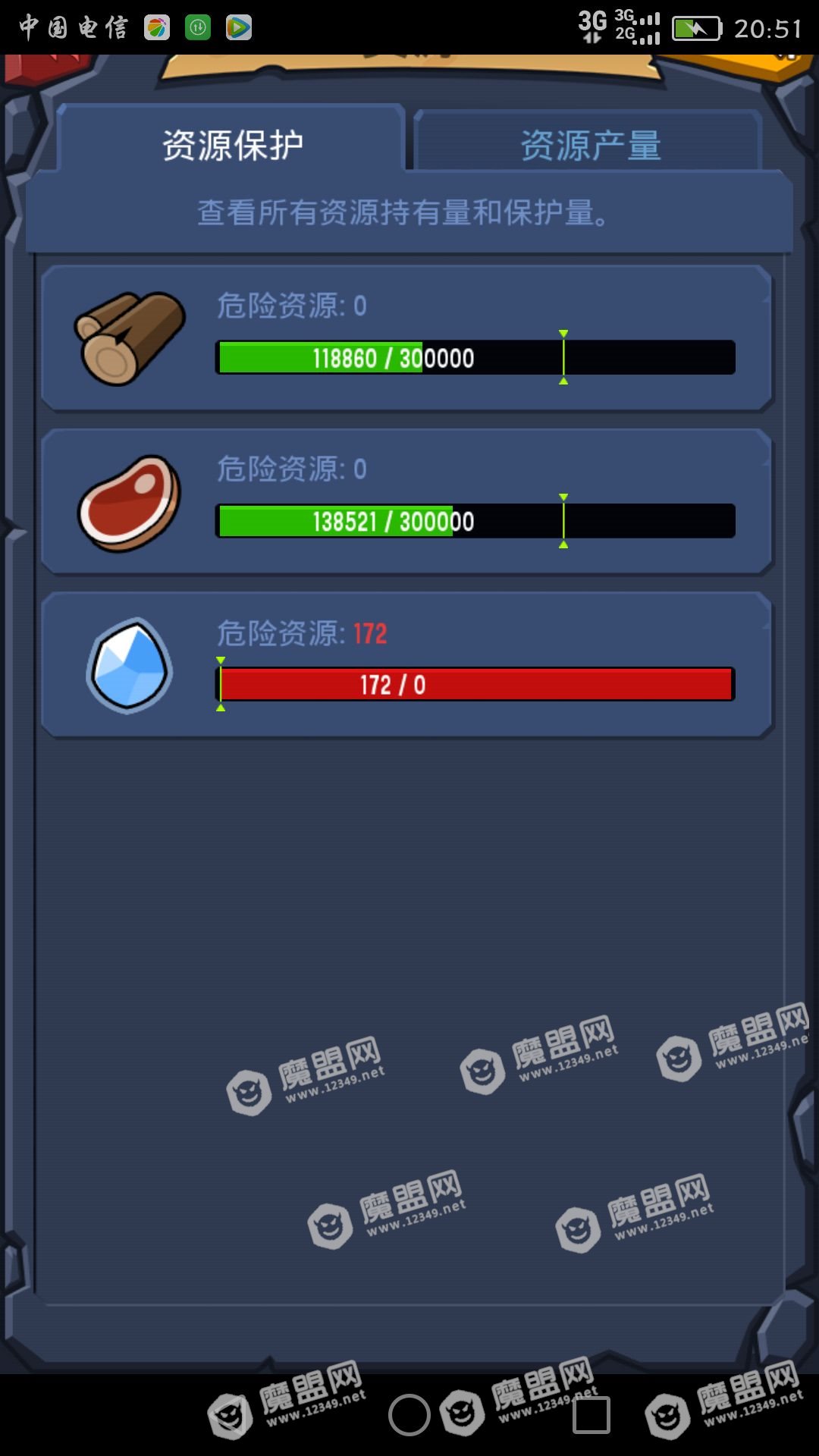Select the 资源保护 tab

232,144
